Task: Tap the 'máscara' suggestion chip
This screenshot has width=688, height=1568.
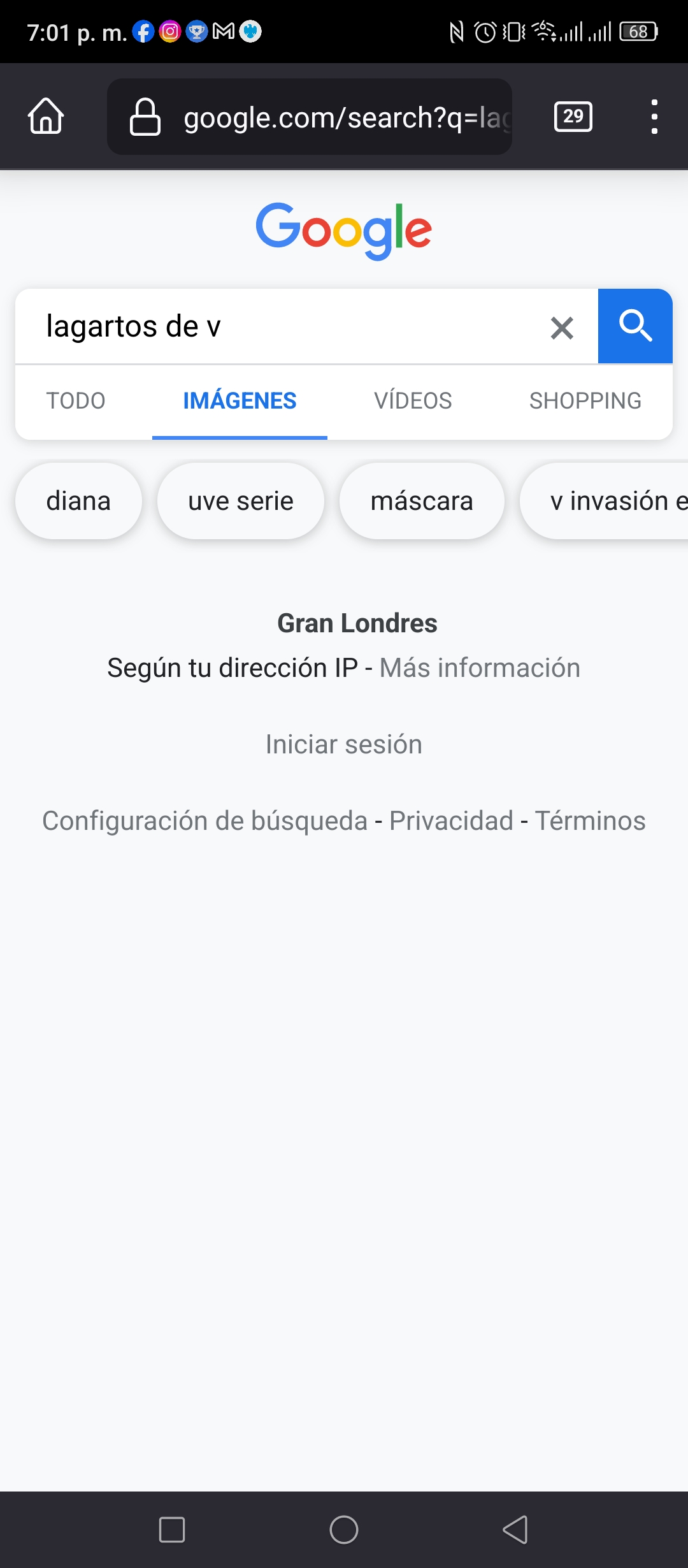Action: (x=422, y=501)
